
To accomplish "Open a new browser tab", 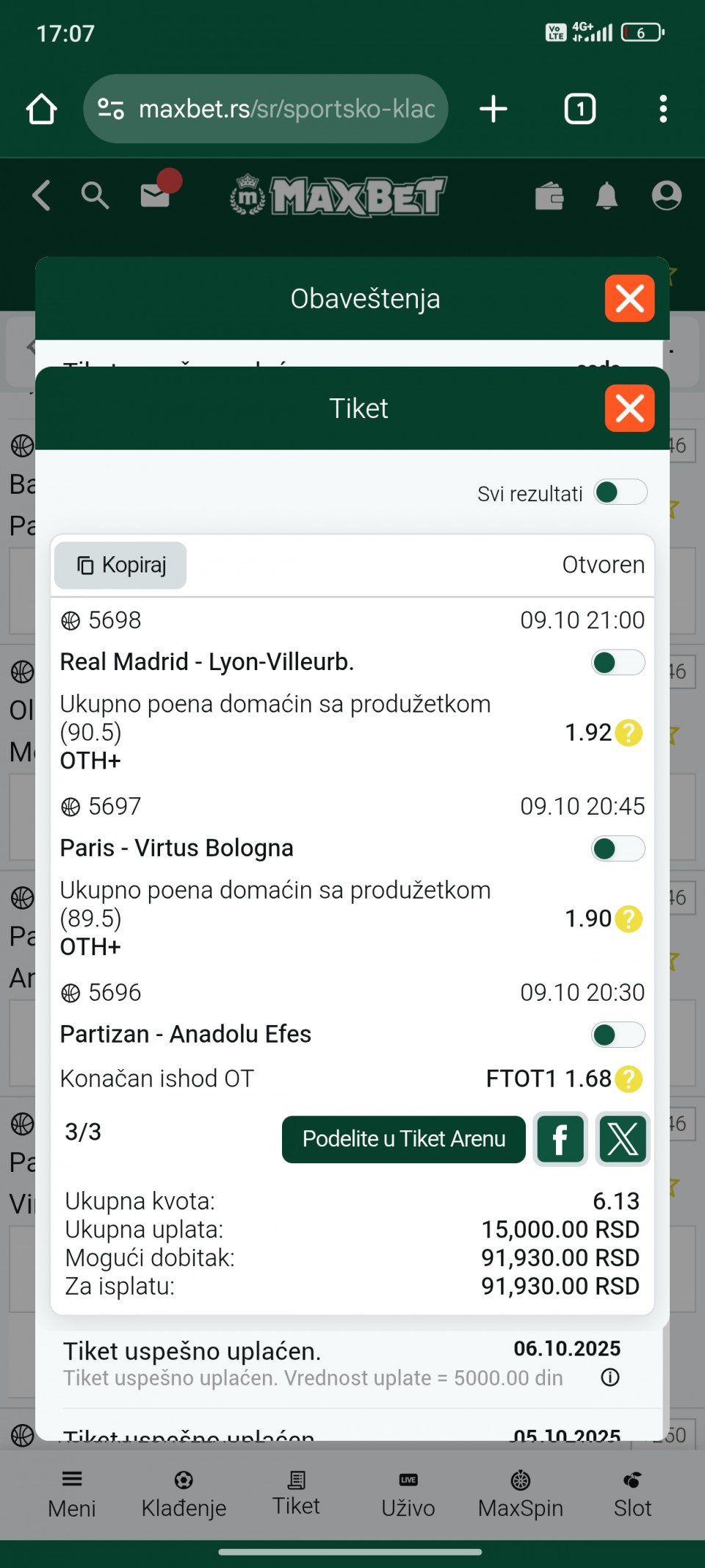I will (493, 109).
